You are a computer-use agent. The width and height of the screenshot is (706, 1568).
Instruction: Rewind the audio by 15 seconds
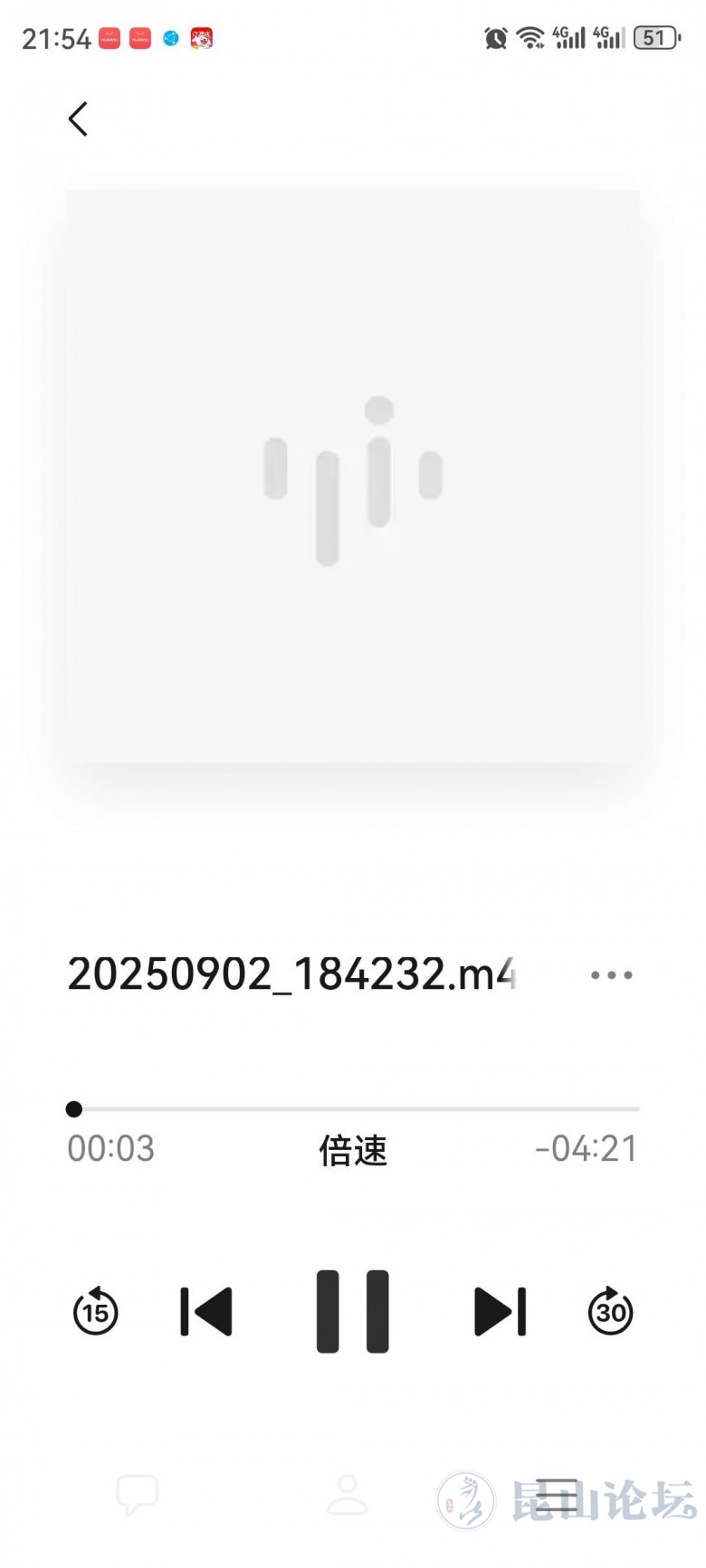(x=95, y=1311)
